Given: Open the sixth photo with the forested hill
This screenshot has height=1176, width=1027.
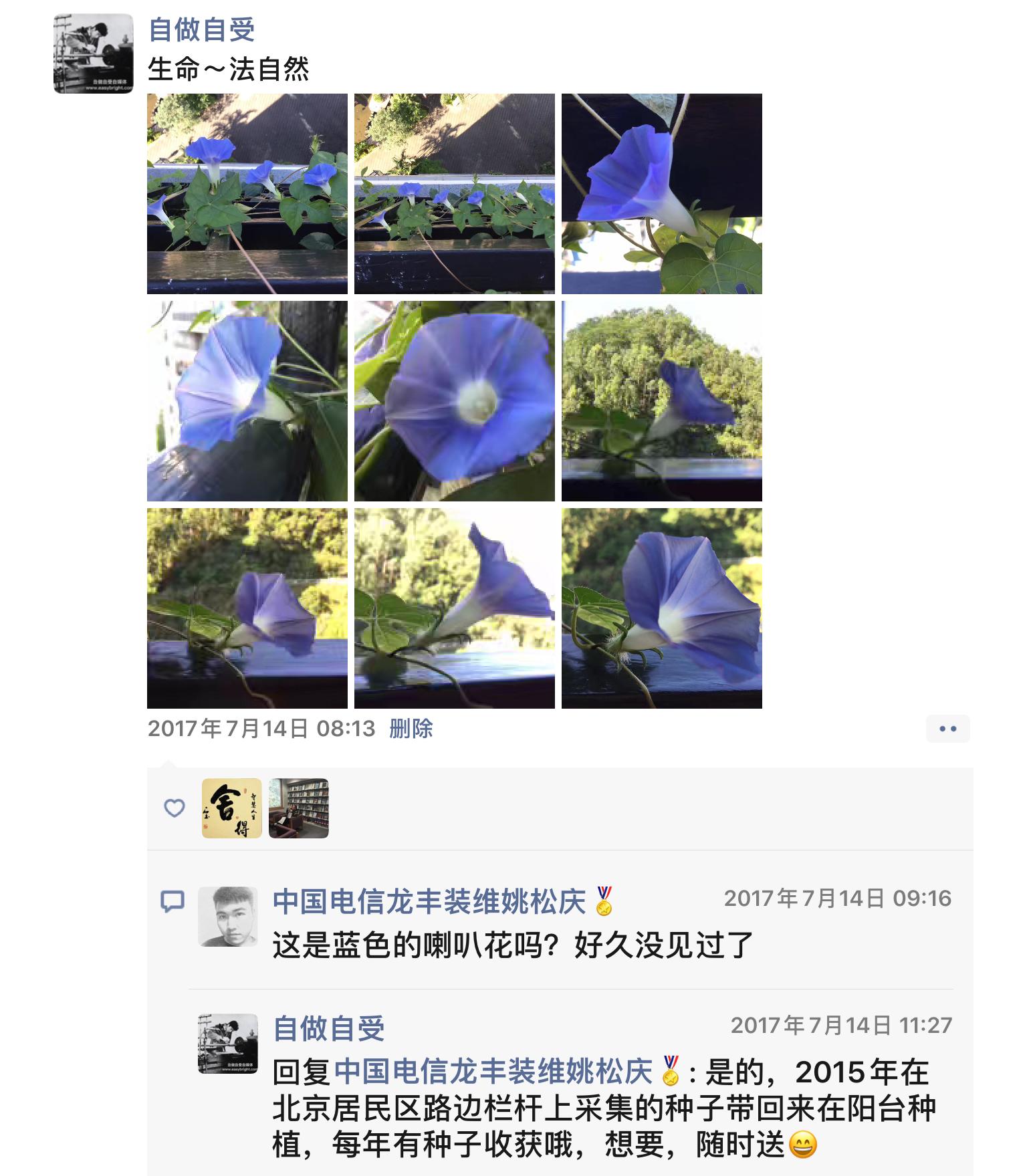Looking at the screenshot, I should [661, 401].
